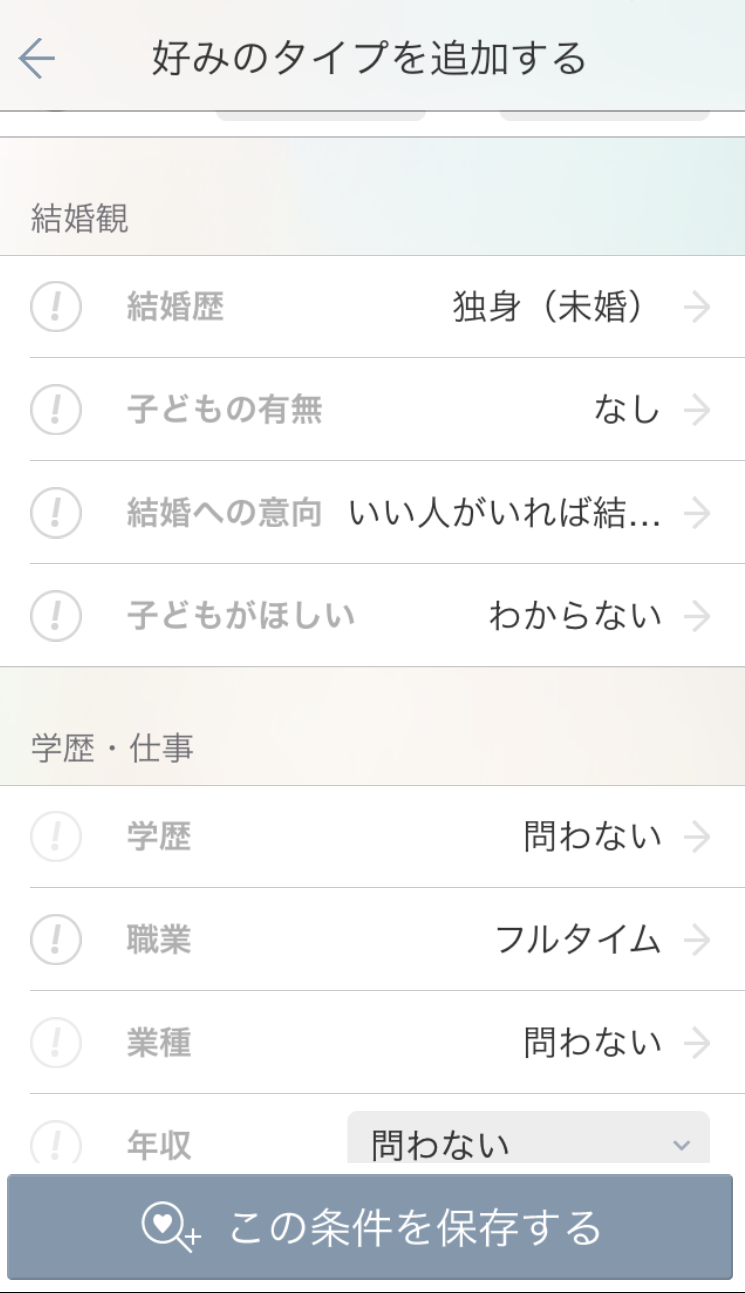Open the 結婚歴 row
The height and width of the screenshot is (1293, 745).
pos(372,307)
